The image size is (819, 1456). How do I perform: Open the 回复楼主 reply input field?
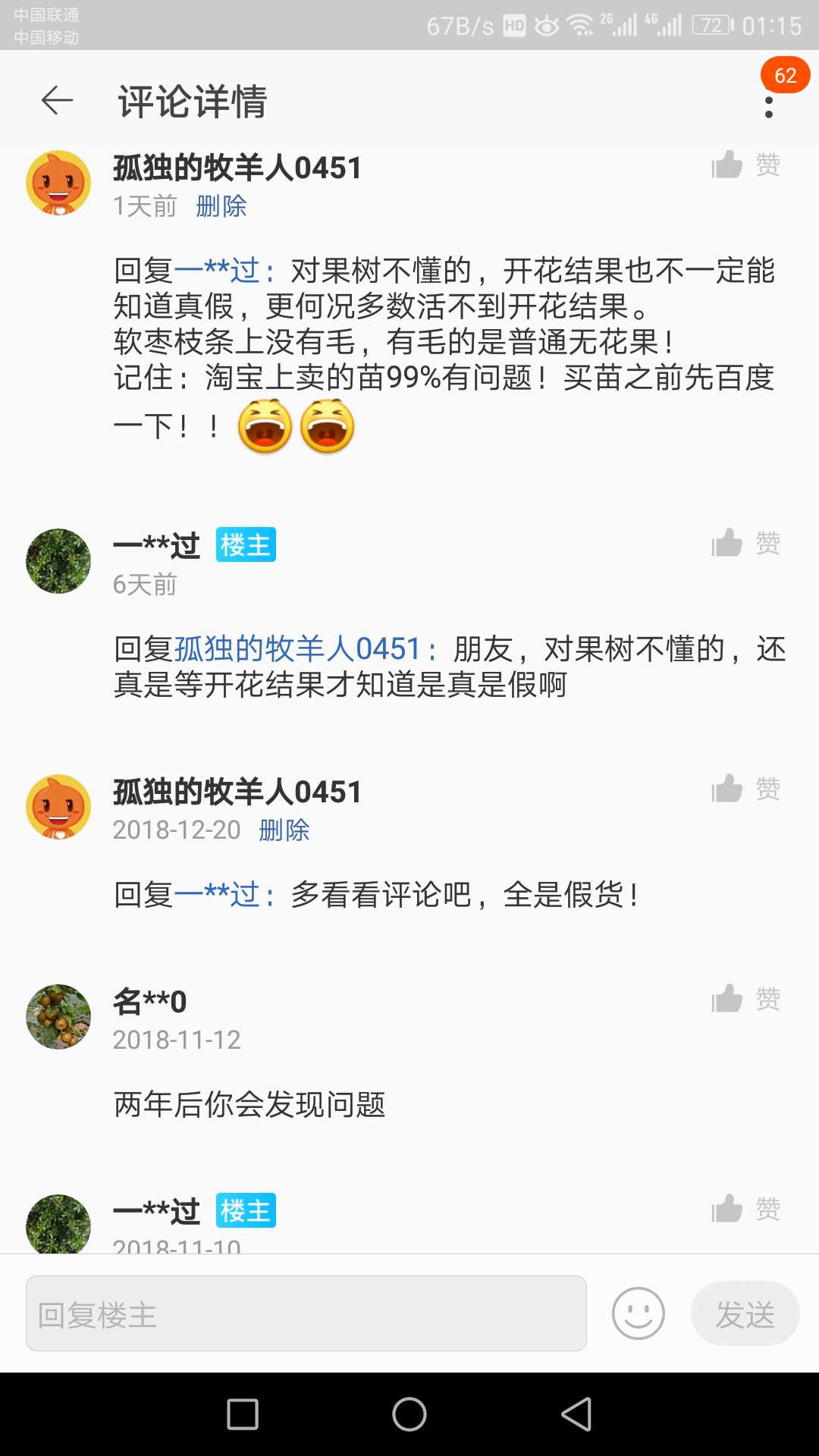[x=306, y=1313]
